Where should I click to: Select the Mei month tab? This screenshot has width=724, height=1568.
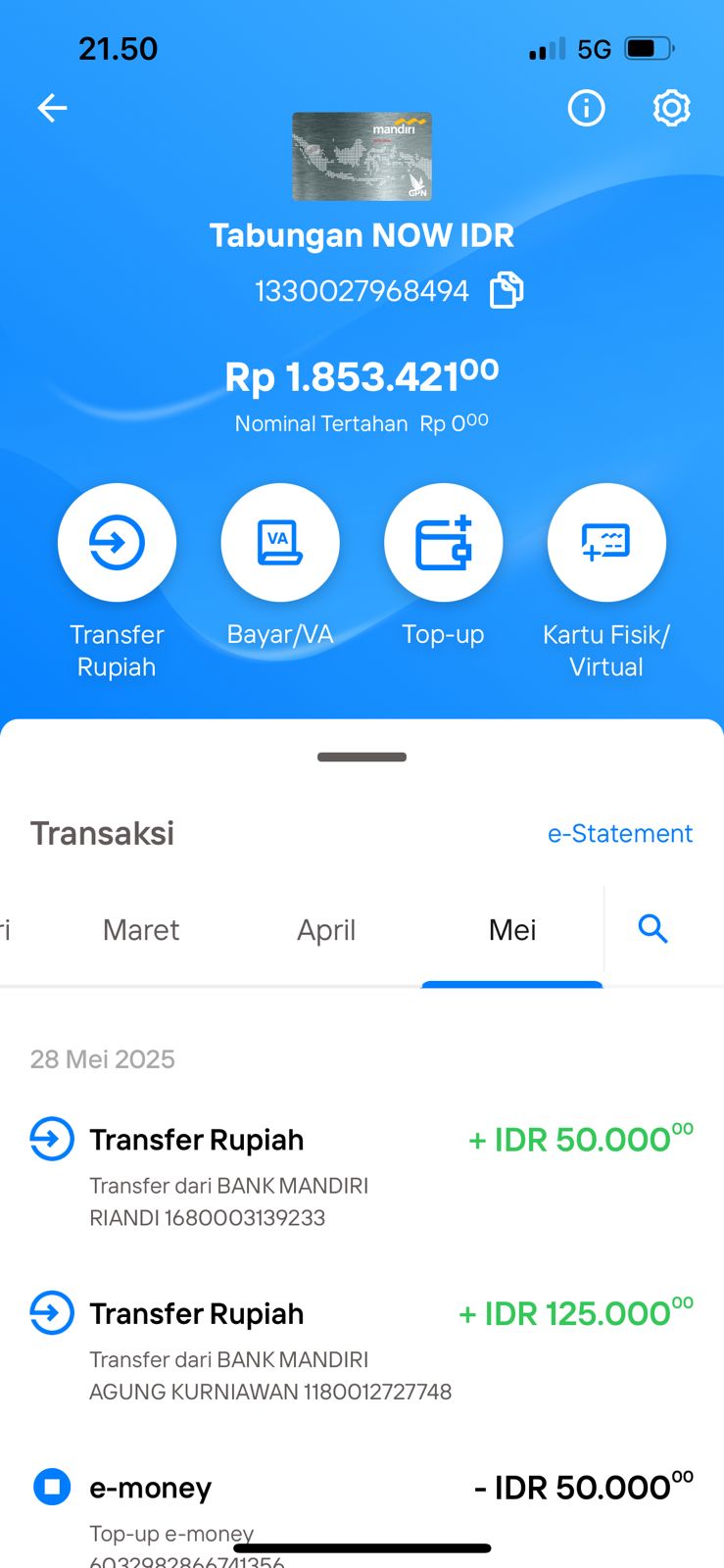pos(512,930)
